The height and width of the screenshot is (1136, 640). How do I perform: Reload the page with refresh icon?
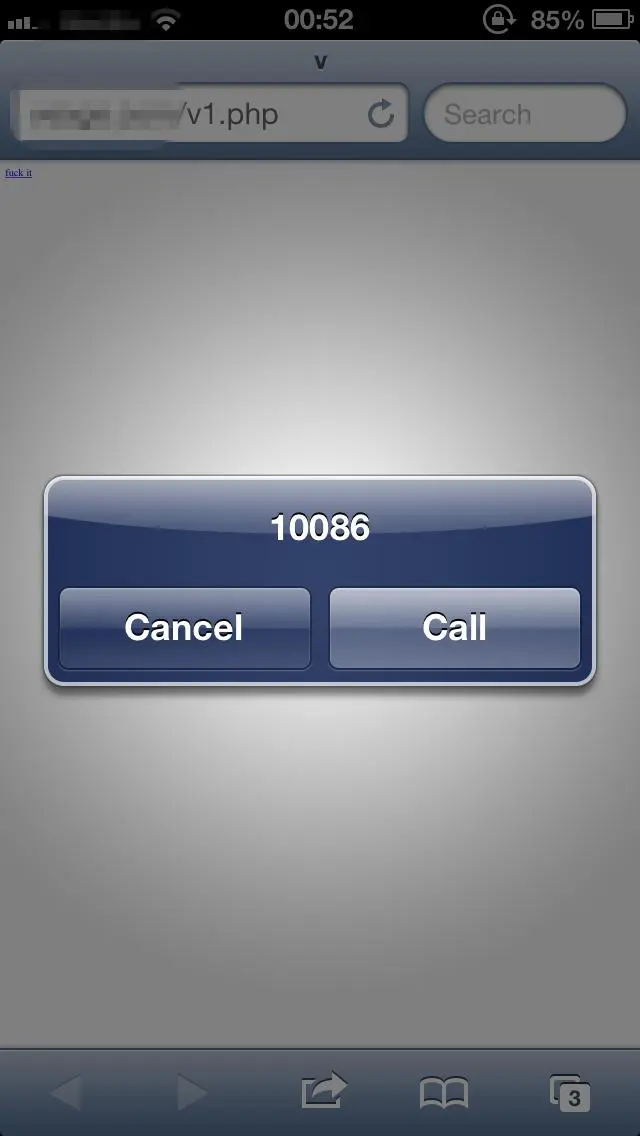tap(381, 114)
